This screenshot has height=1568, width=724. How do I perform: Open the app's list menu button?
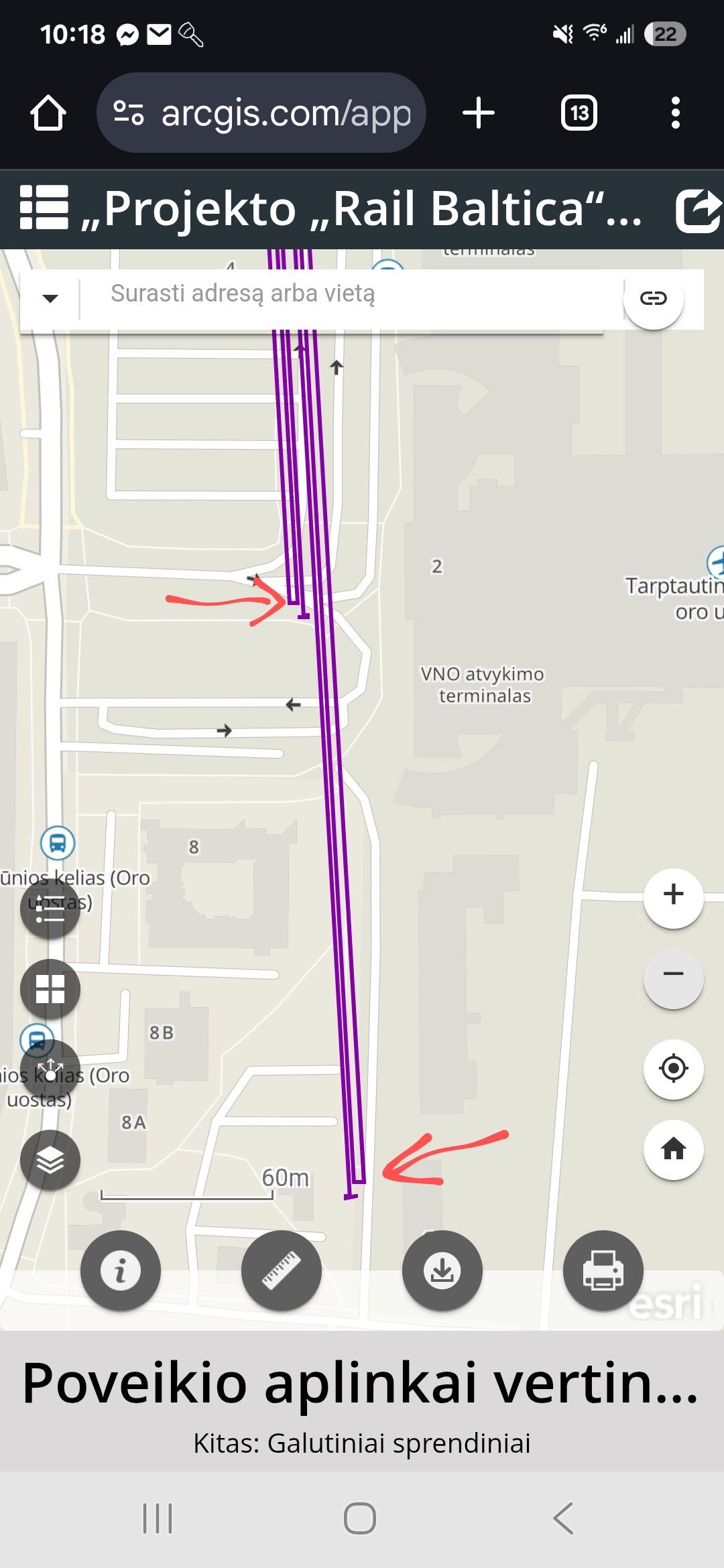(44, 208)
